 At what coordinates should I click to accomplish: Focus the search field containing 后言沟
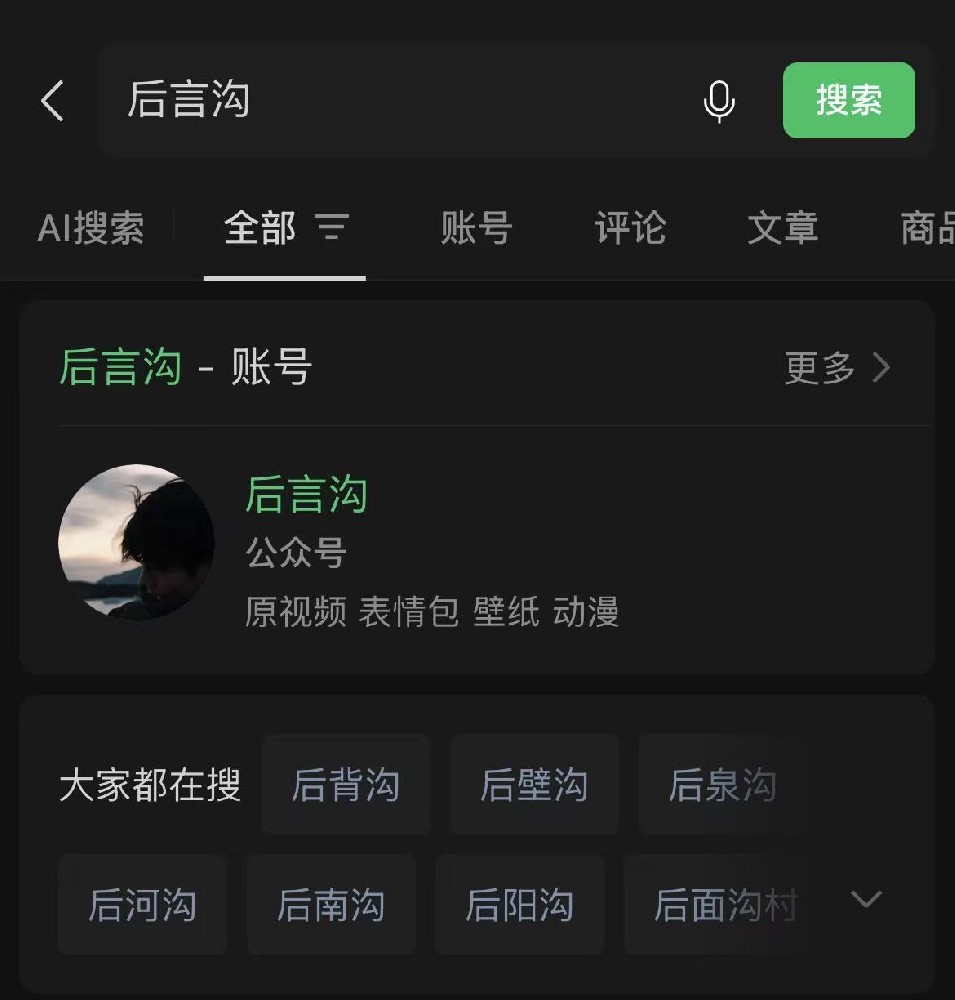point(400,101)
